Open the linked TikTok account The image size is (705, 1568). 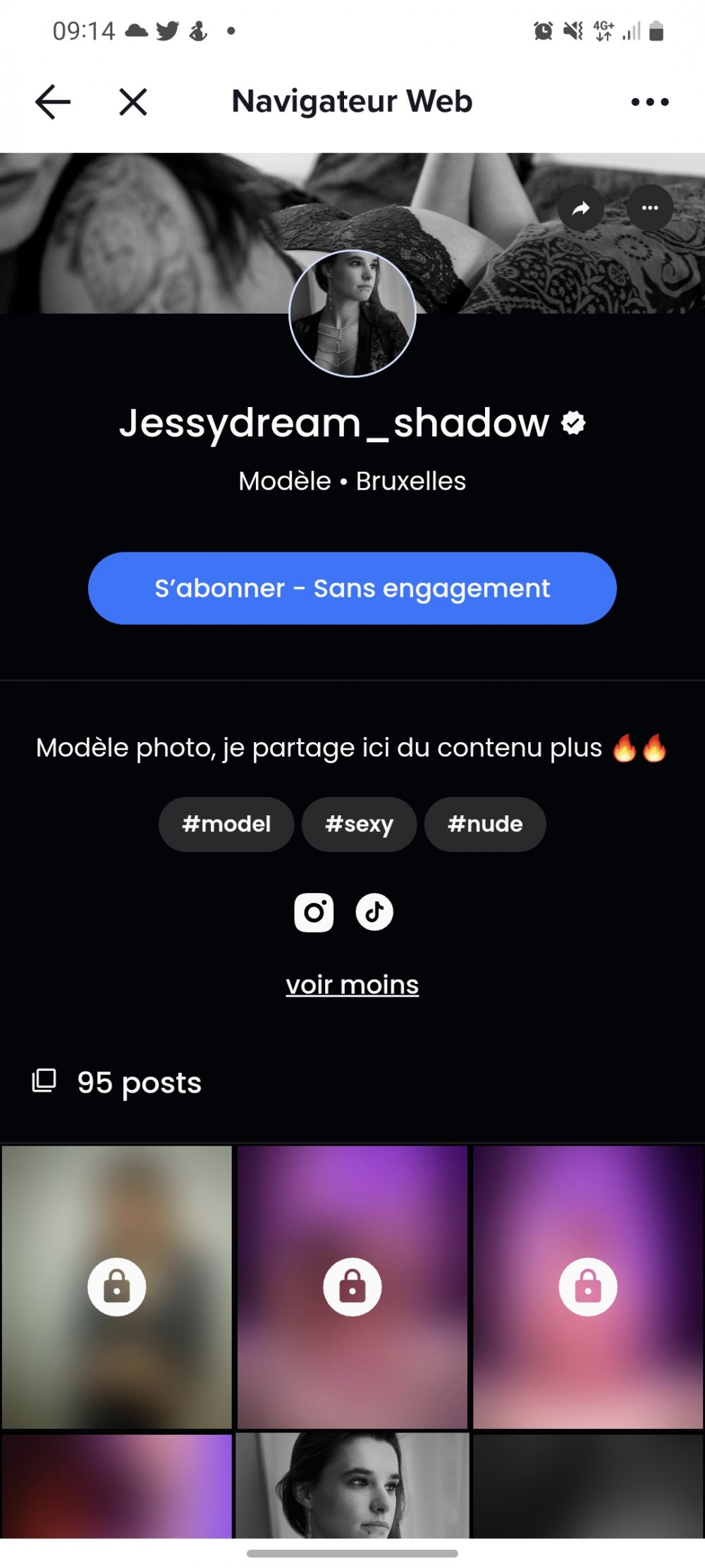tap(374, 912)
